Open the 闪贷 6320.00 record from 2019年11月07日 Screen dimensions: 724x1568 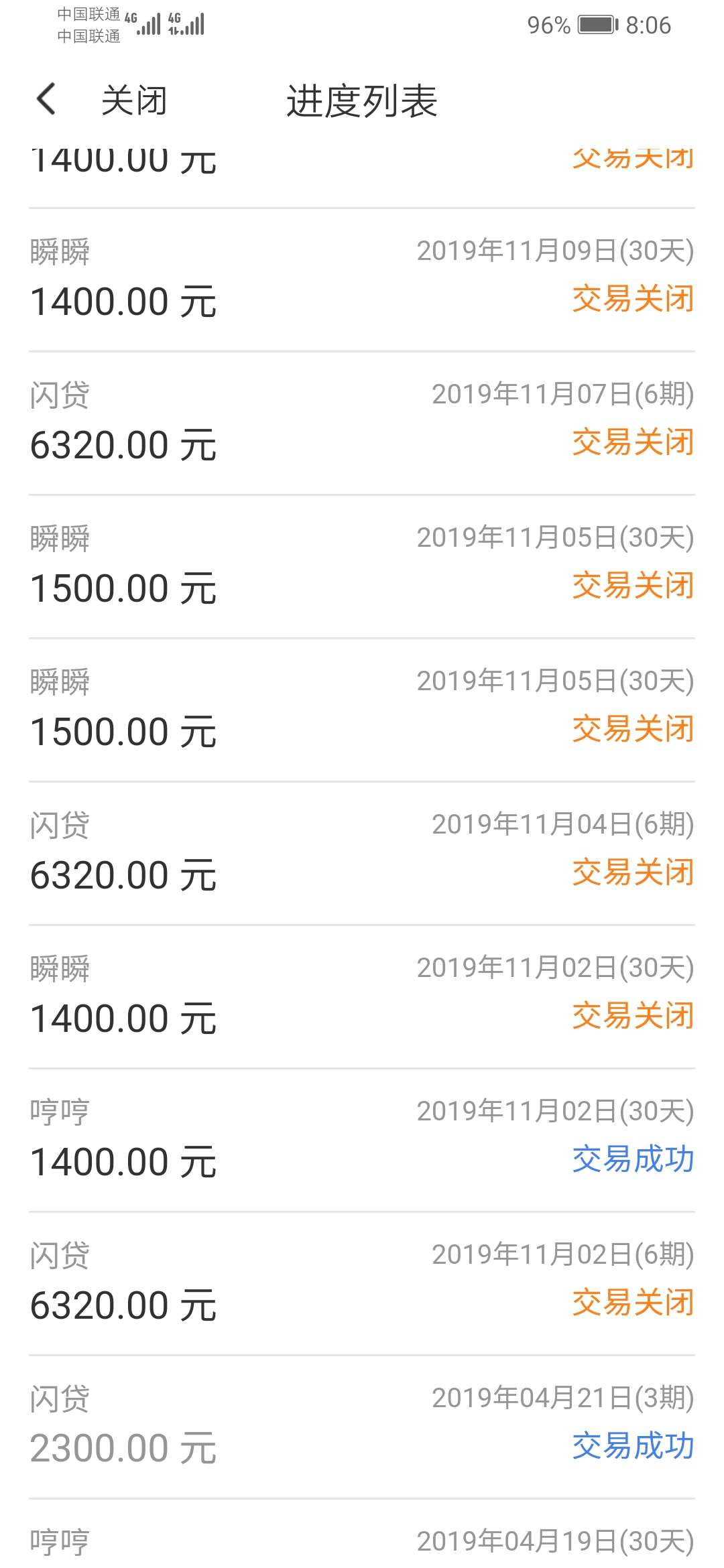362,423
